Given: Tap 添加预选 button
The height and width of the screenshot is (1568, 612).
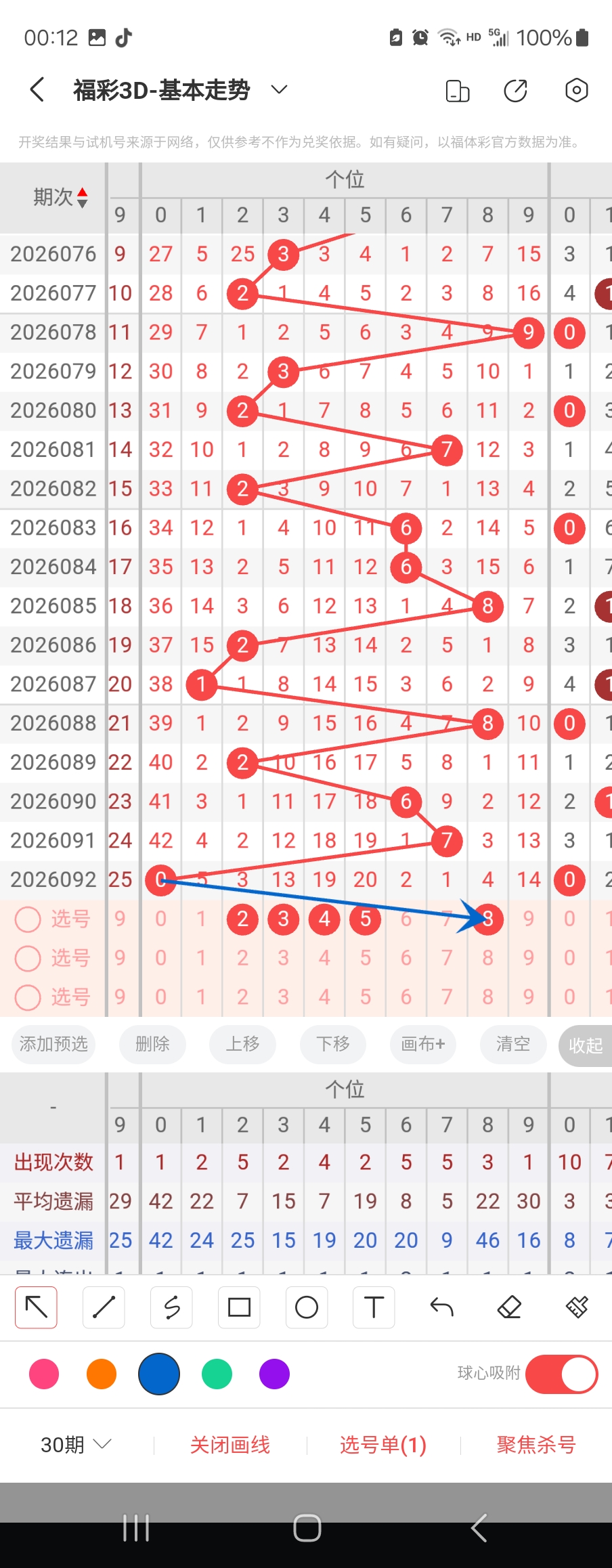Looking at the screenshot, I should tap(53, 1044).
